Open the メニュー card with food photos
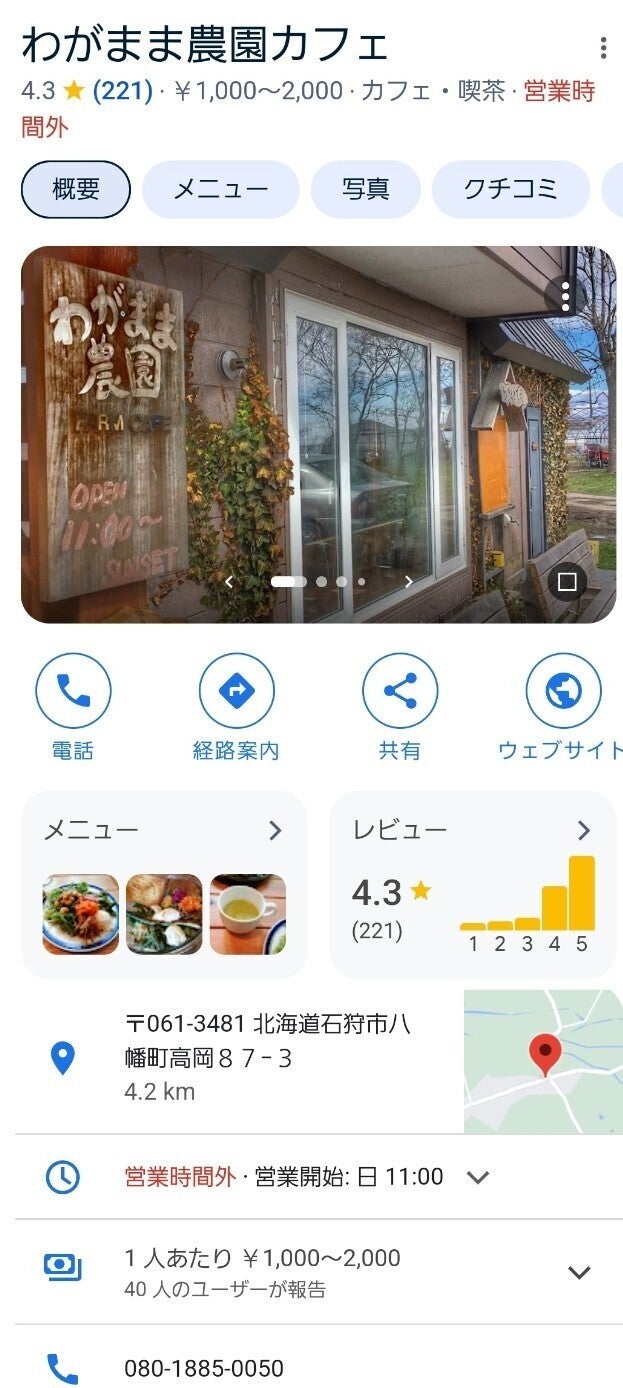Viewport: 623px width, 1388px height. (164, 884)
